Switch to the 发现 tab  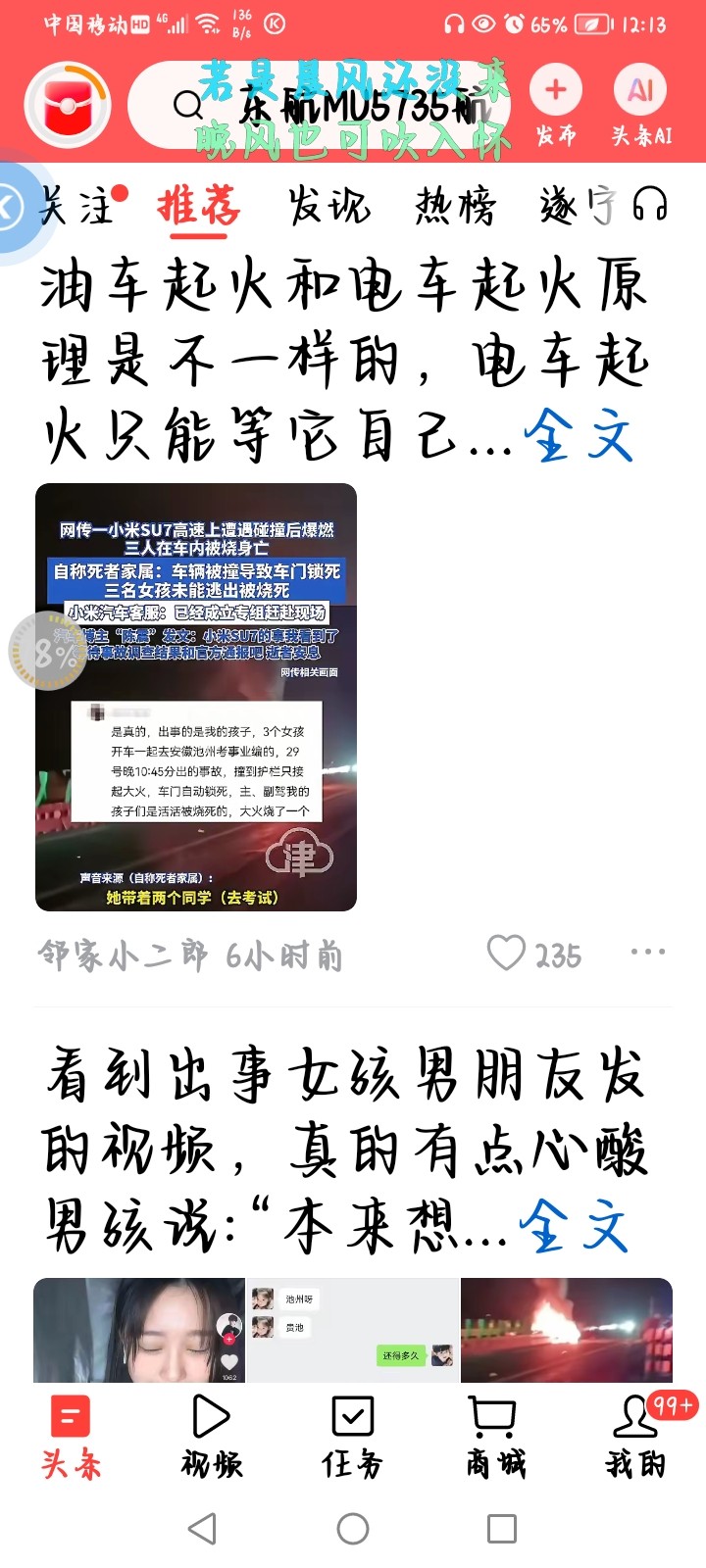329,206
